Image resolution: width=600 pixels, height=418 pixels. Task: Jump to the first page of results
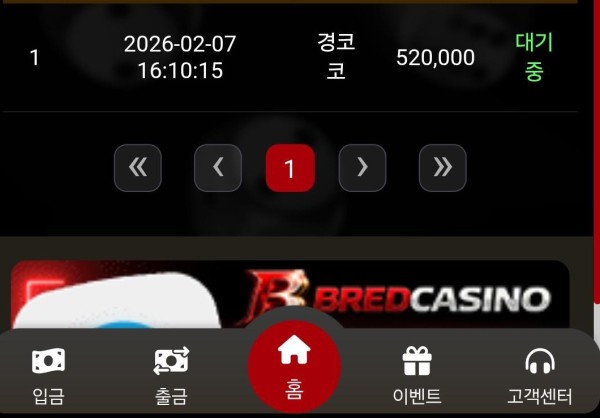[x=138, y=168]
